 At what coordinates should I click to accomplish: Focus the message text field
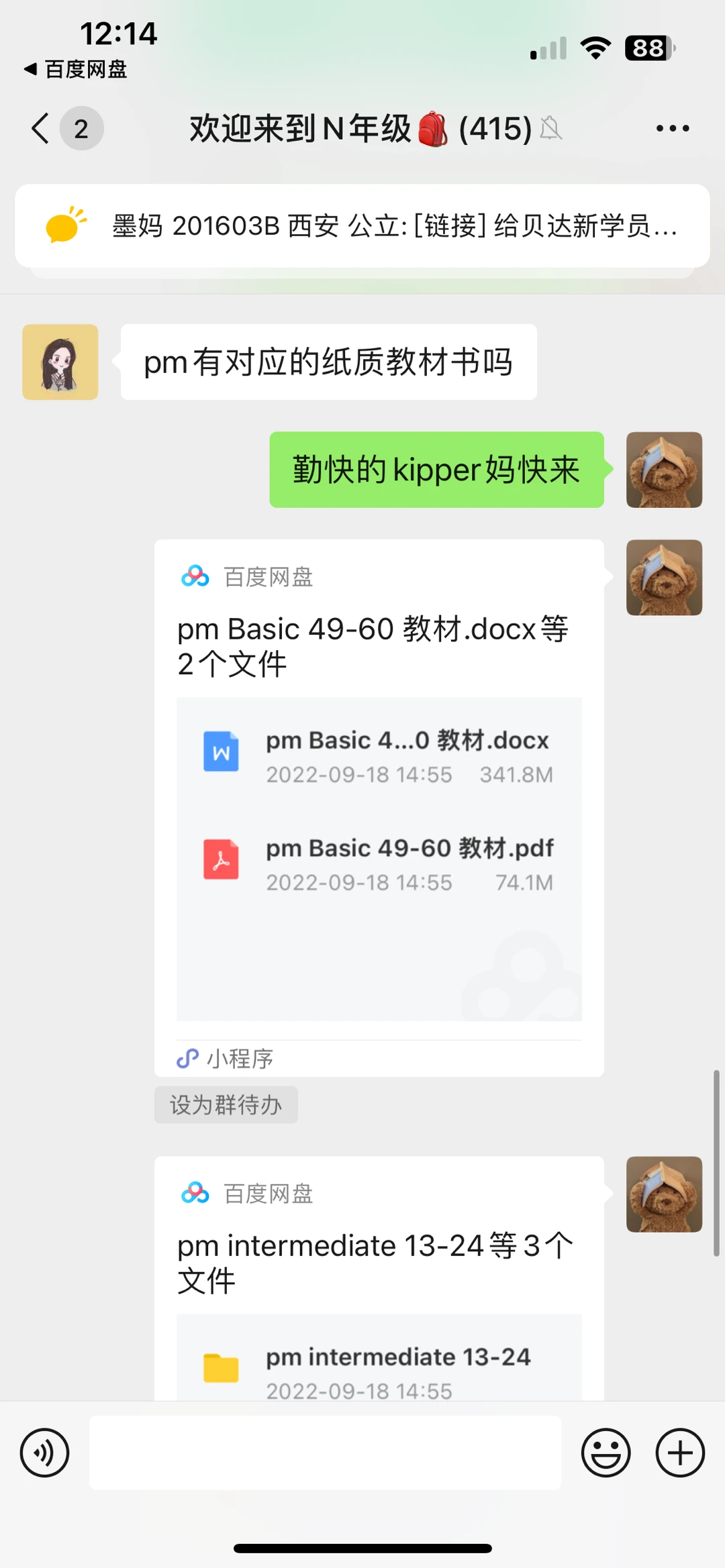(325, 1453)
